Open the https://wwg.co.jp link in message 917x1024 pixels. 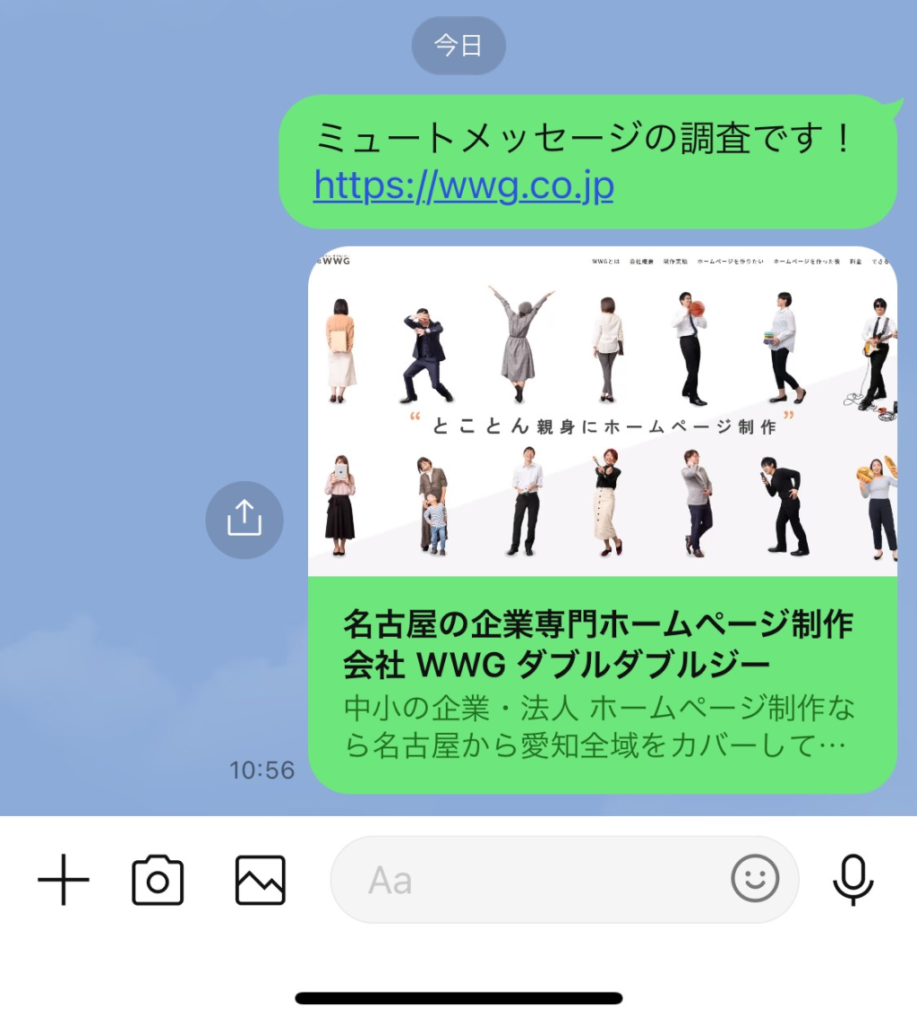click(463, 186)
